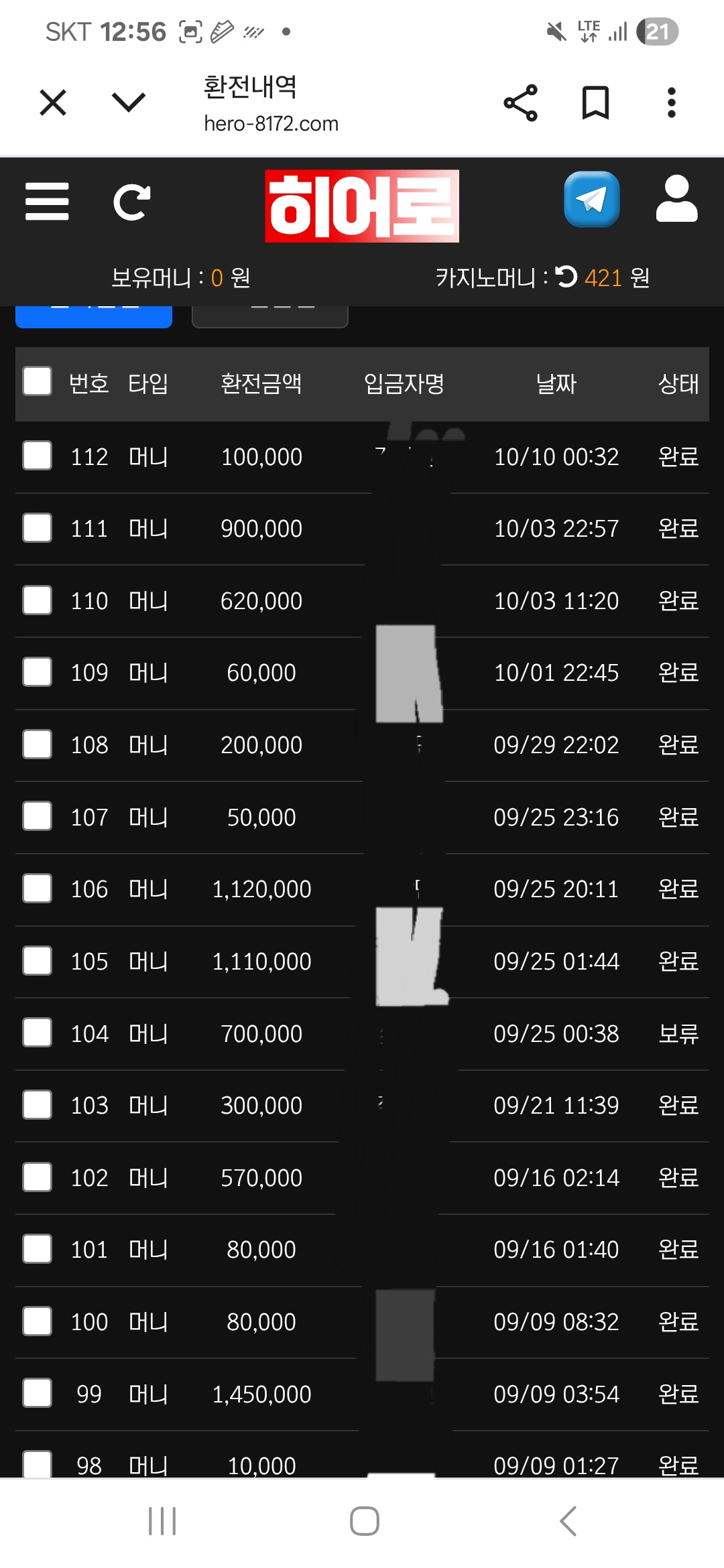This screenshot has height=1568, width=724.
Task: Tick the checkbox for row 99
Action: 38,1393
